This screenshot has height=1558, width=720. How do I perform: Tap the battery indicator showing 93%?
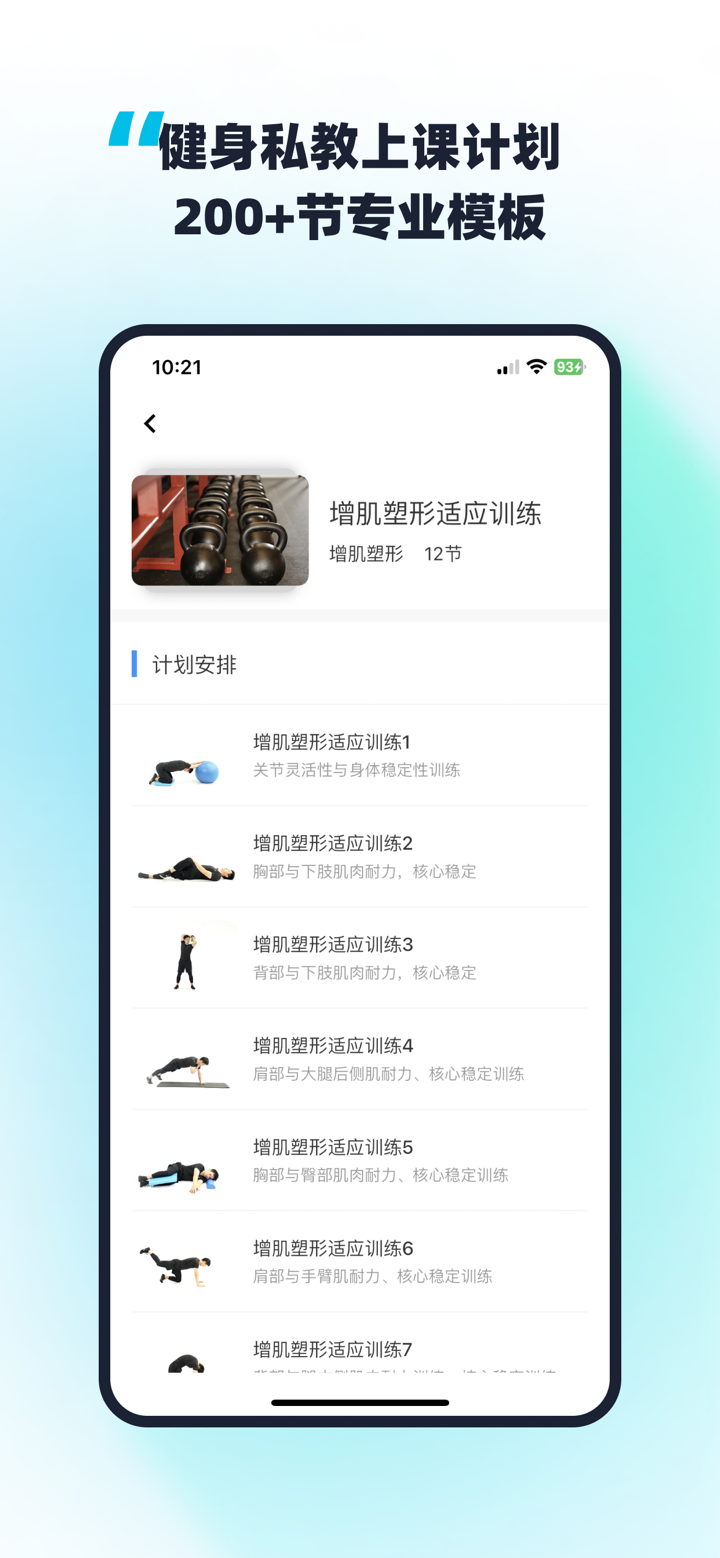click(570, 367)
